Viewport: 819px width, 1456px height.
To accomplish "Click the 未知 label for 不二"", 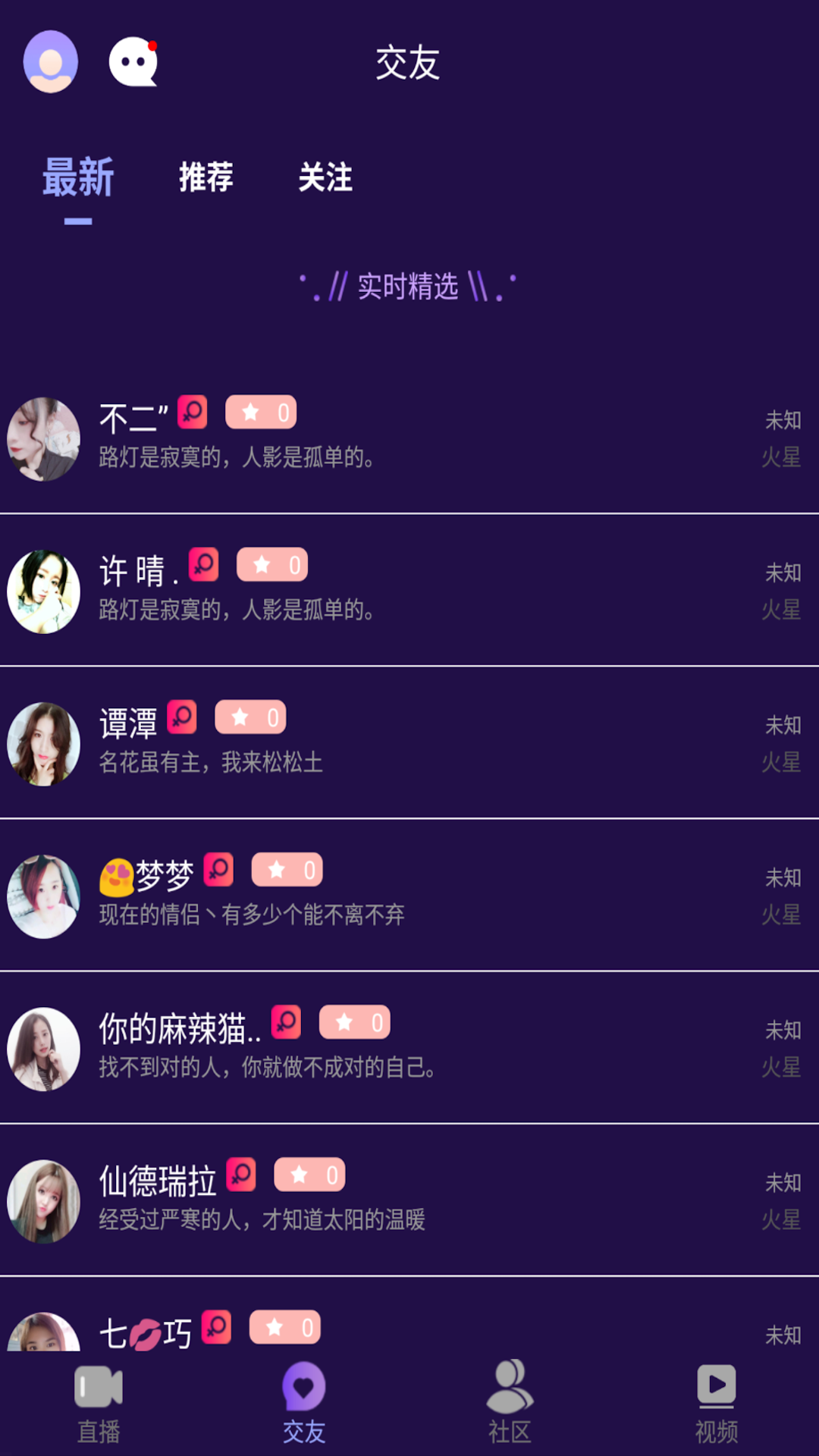I will pyautogui.click(x=784, y=419).
